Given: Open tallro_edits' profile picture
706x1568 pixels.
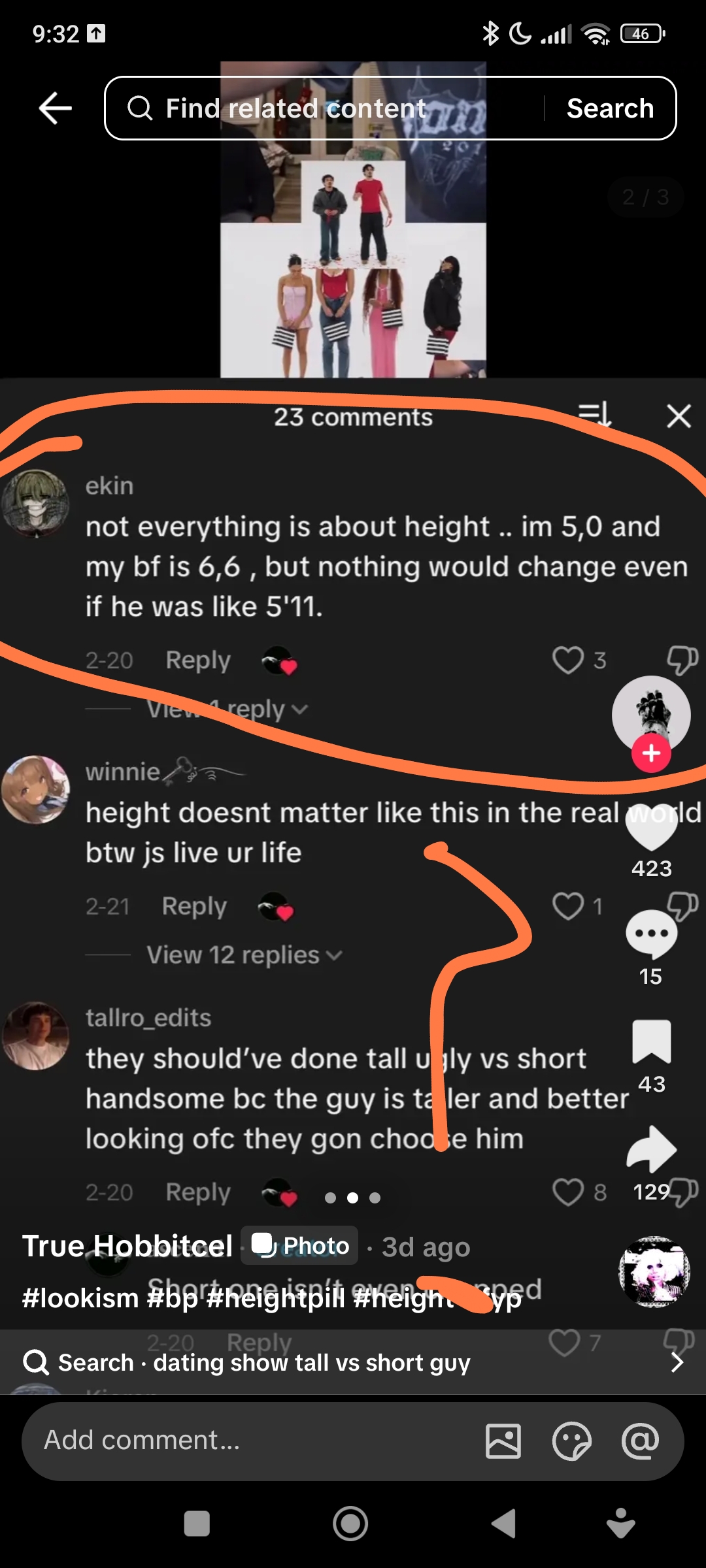Looking at the screenshot, I should point(36,1036).
